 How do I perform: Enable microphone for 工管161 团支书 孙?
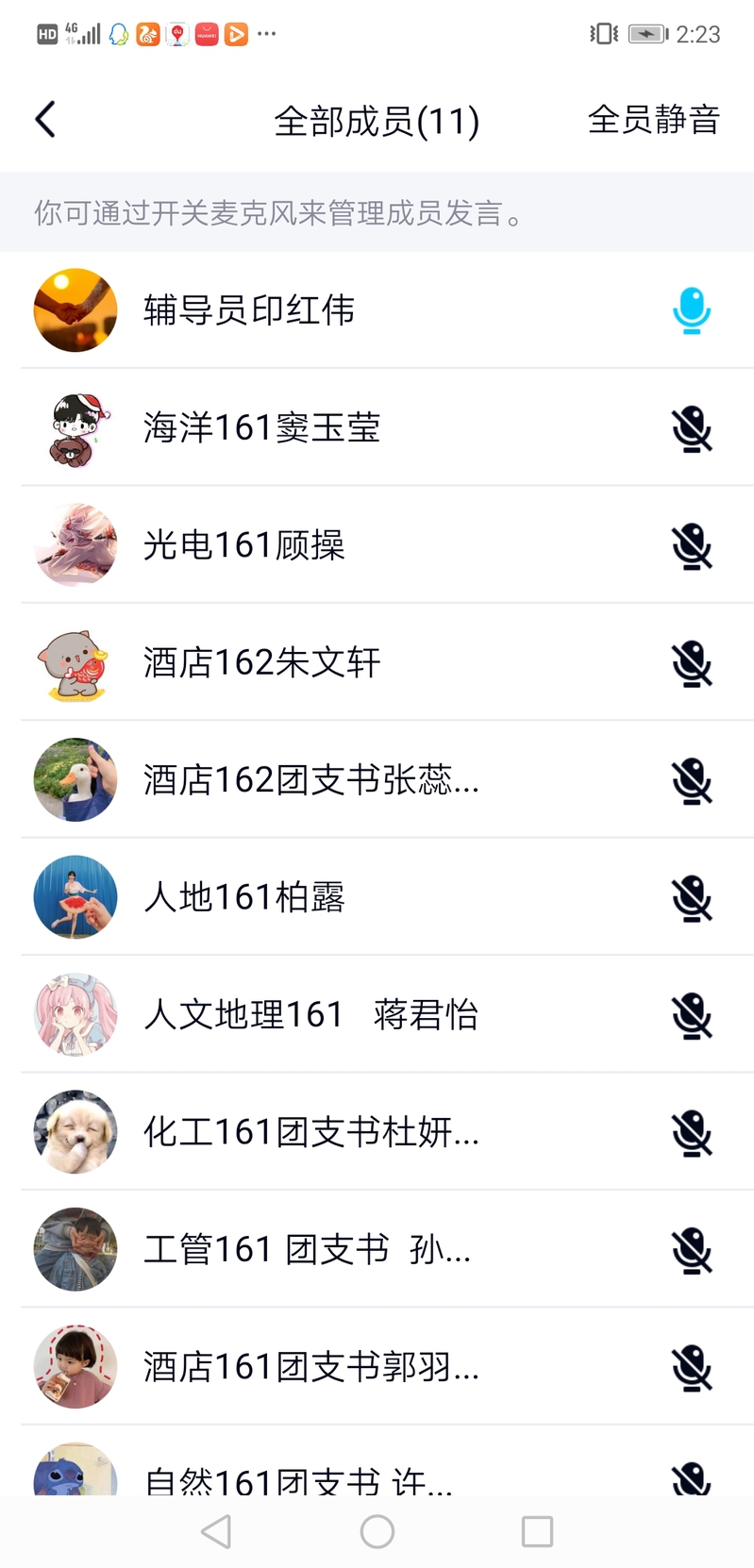[x=691, y=1250]
